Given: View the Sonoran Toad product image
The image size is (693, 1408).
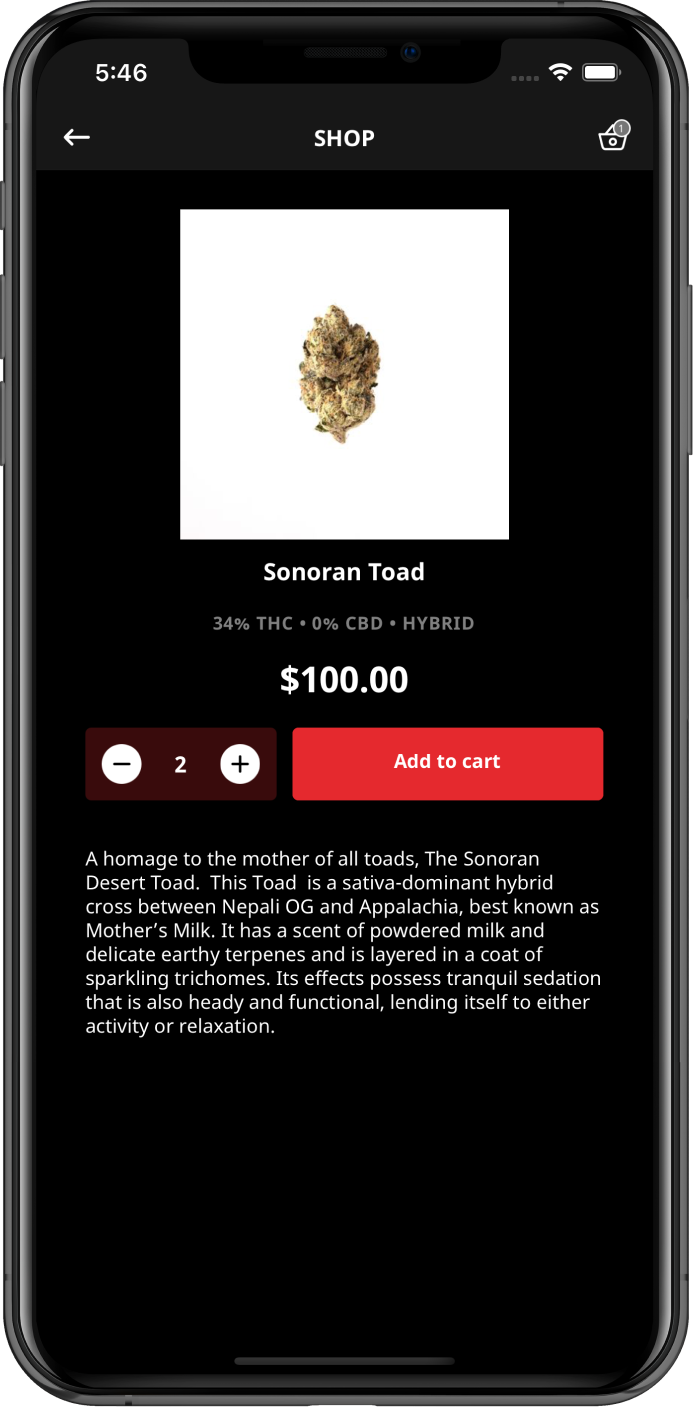Looking at the screenshot, I should [344, 374].
